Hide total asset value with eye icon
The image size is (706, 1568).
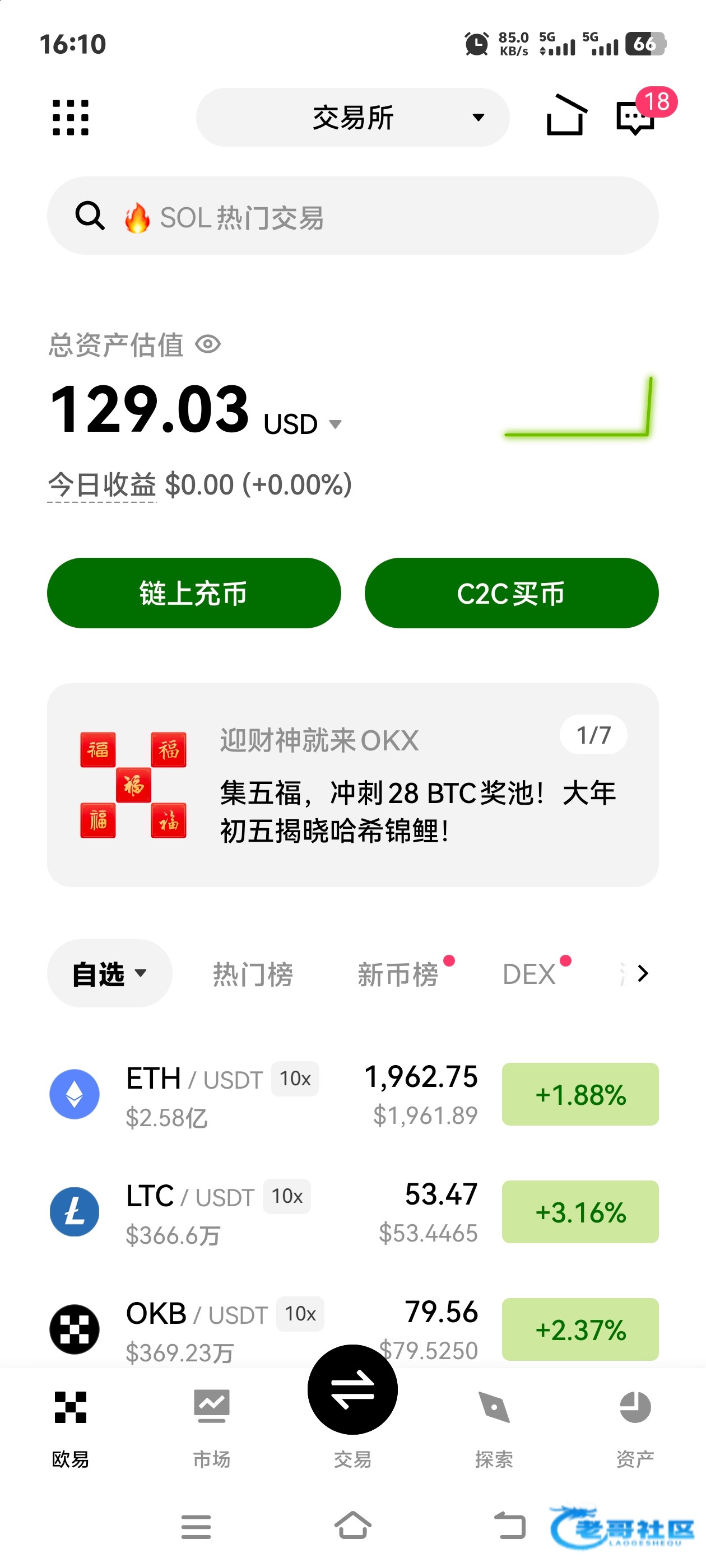[x=208, y=344]
